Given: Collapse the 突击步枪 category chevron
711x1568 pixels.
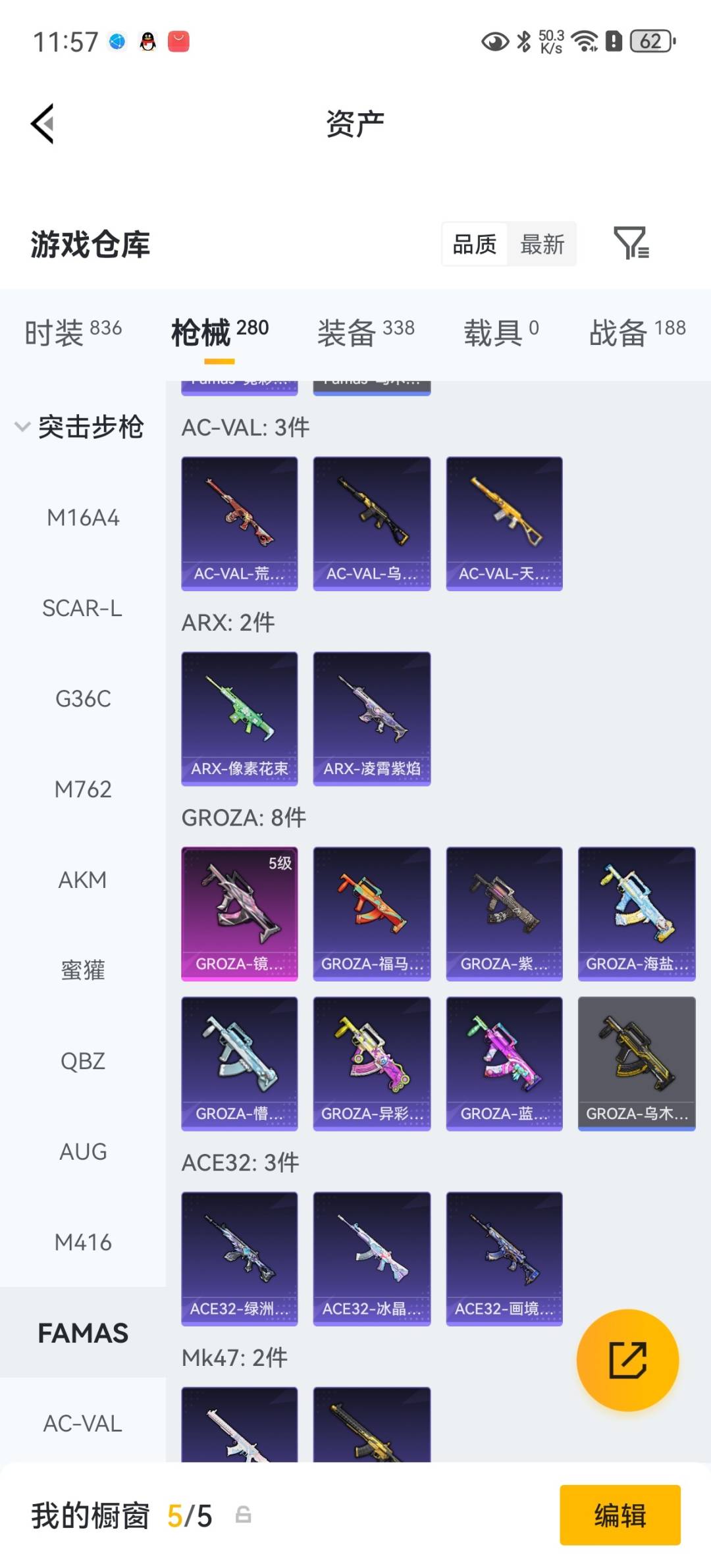Looking at the screenshot, I should (22, 426).
